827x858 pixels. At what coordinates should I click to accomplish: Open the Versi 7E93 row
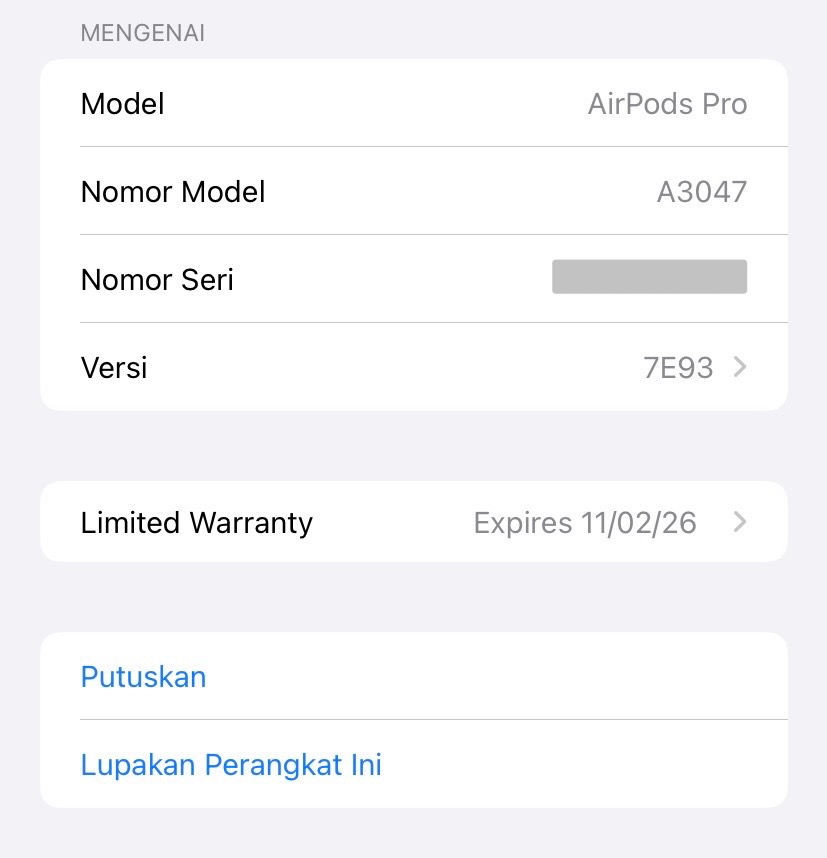tap(413, 367)
